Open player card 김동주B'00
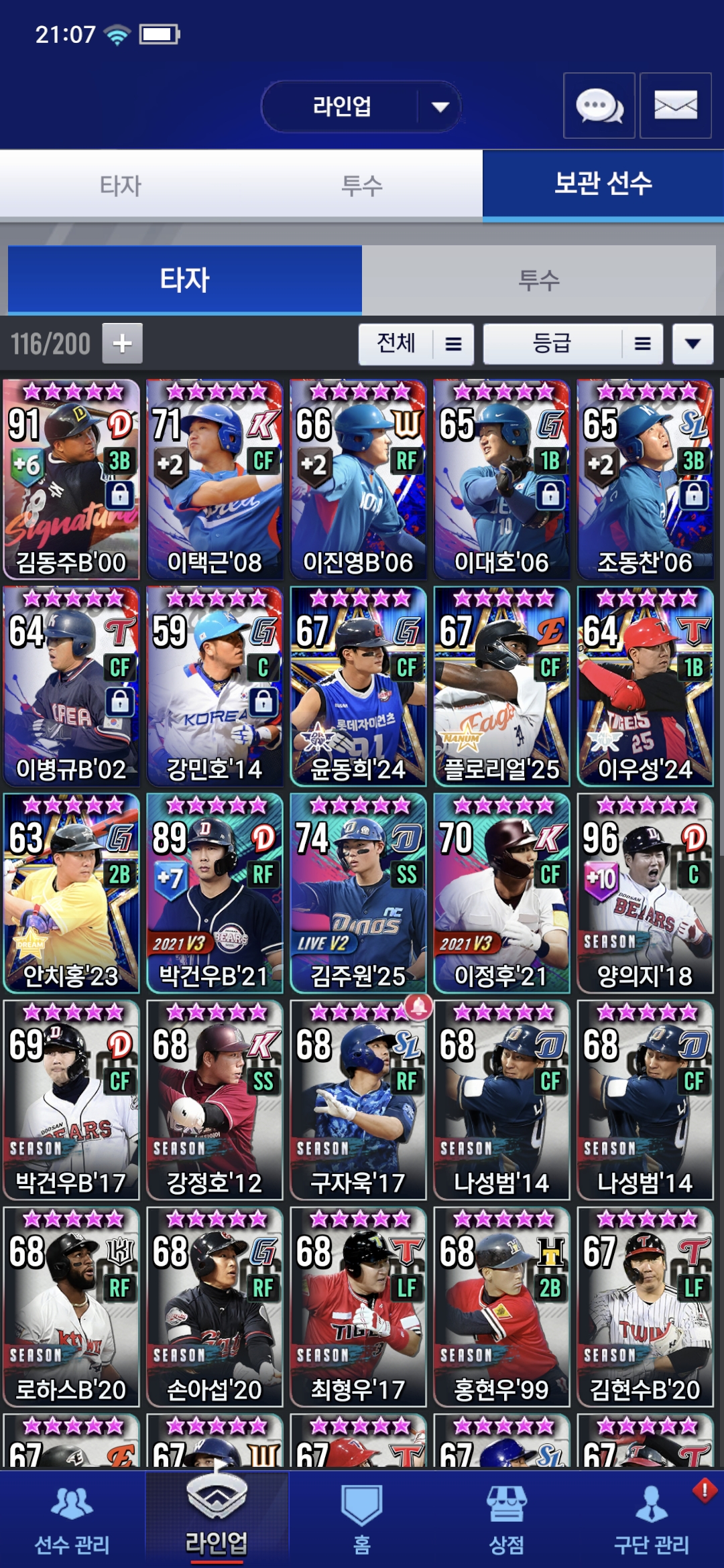724x1568 pixels. (x=71, y=479)
